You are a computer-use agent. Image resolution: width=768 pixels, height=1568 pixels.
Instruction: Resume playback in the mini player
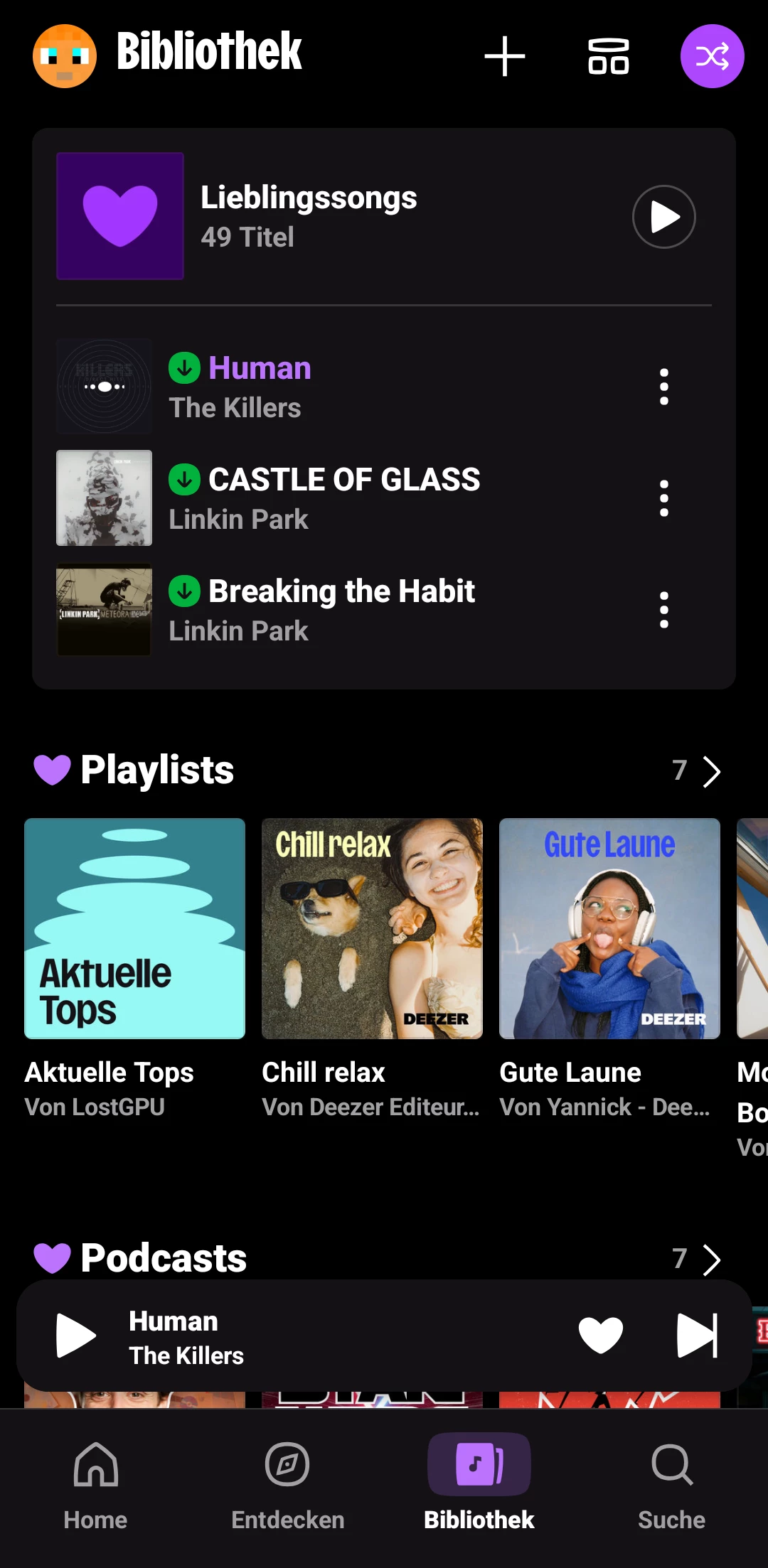click(75, 1336)
